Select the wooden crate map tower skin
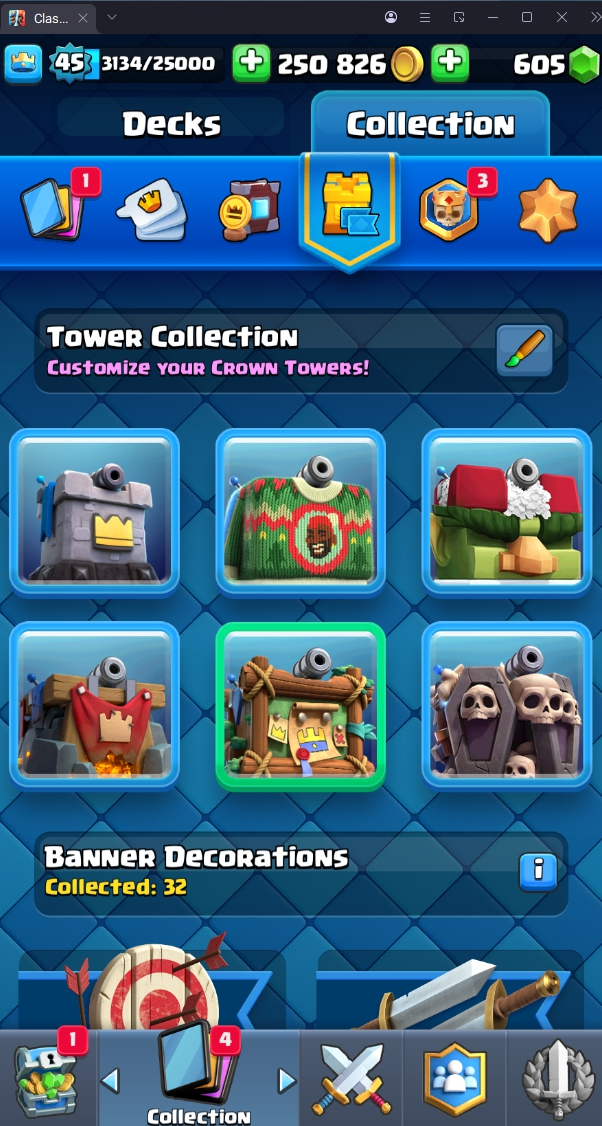The height and width of the screenshot is (1126, 602). point(301,706)
